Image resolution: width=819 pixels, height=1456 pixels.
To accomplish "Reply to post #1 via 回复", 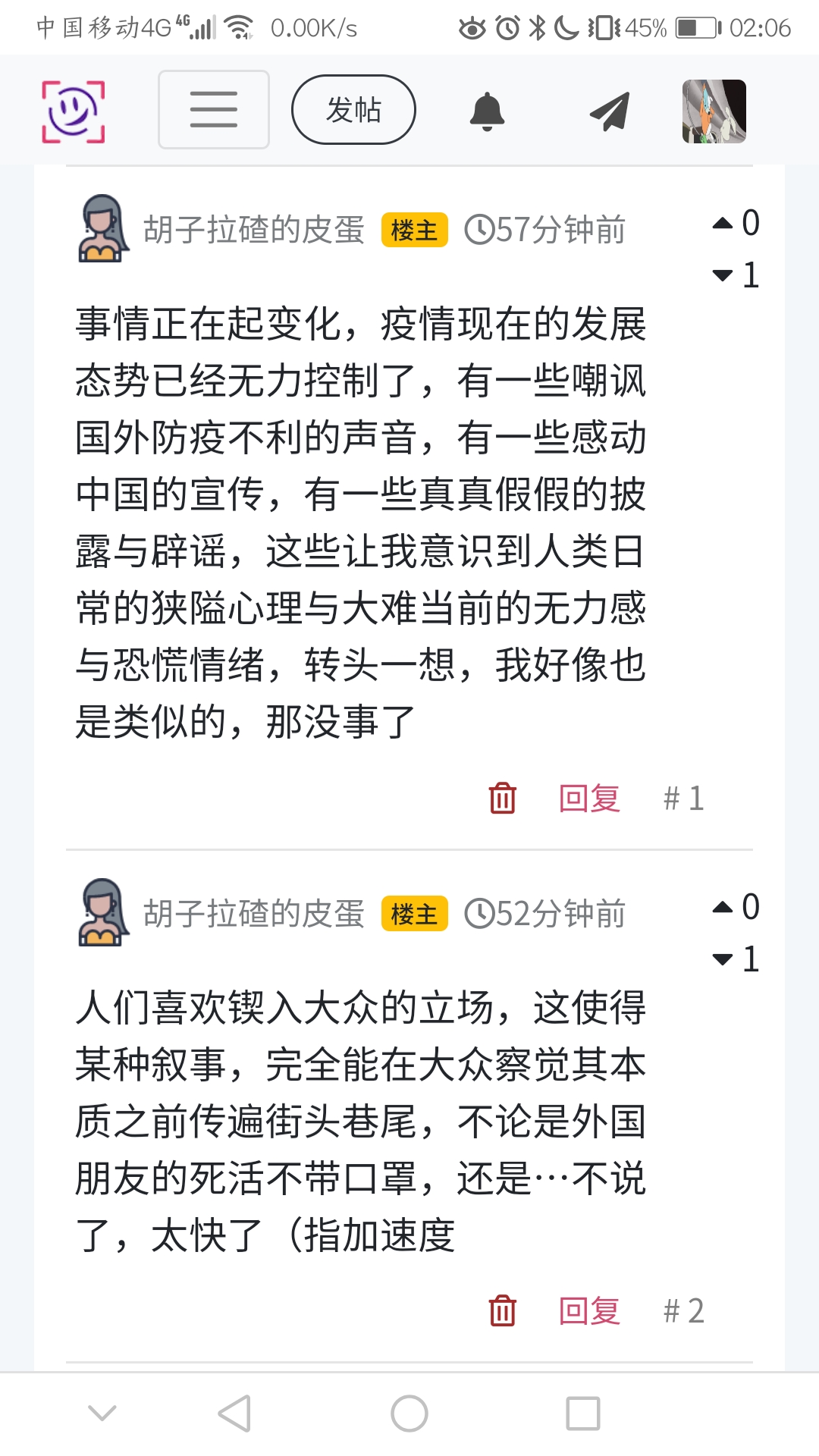I will (x=589, y=799).
